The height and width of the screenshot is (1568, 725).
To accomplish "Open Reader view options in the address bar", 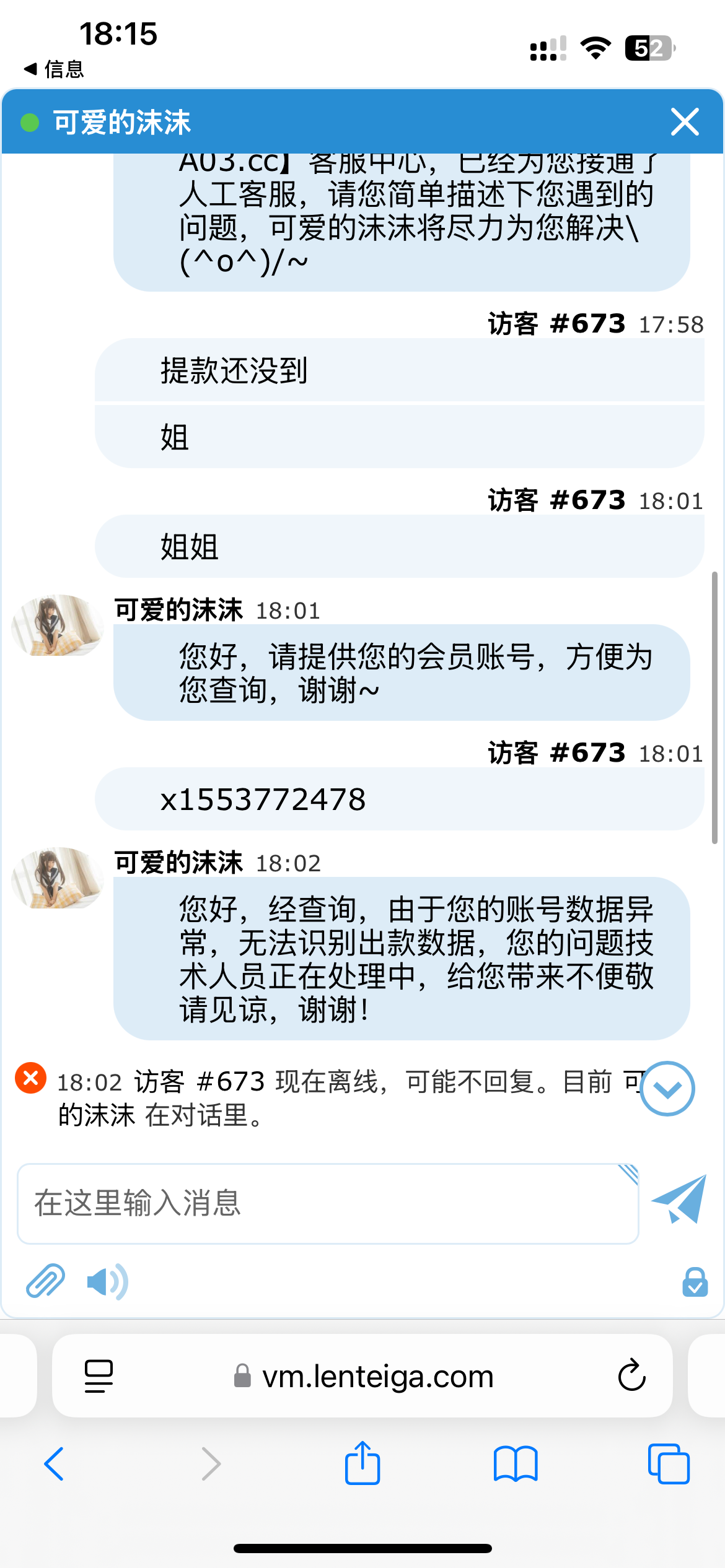I will click(99, 1376).
